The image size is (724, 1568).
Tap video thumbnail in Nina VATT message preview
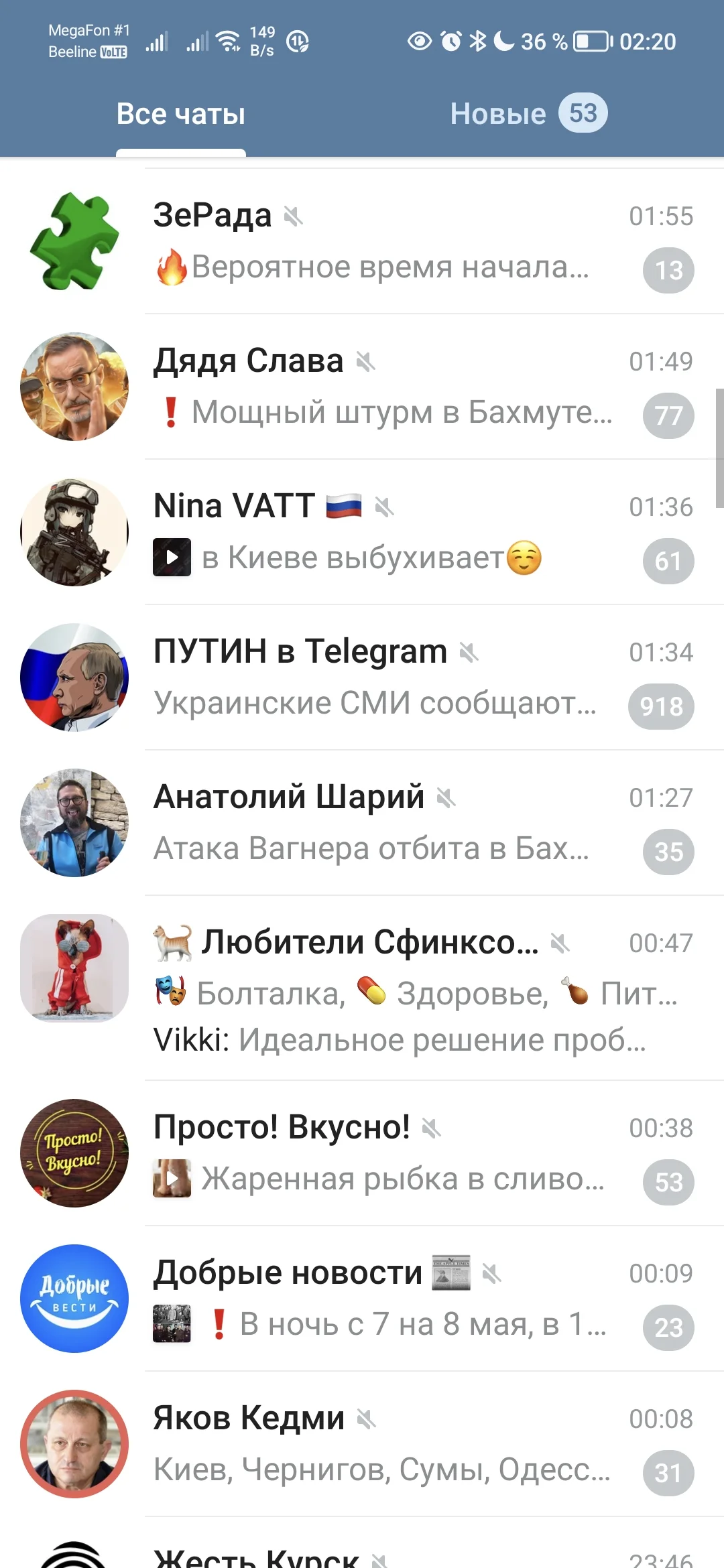[x=172, y=557]
